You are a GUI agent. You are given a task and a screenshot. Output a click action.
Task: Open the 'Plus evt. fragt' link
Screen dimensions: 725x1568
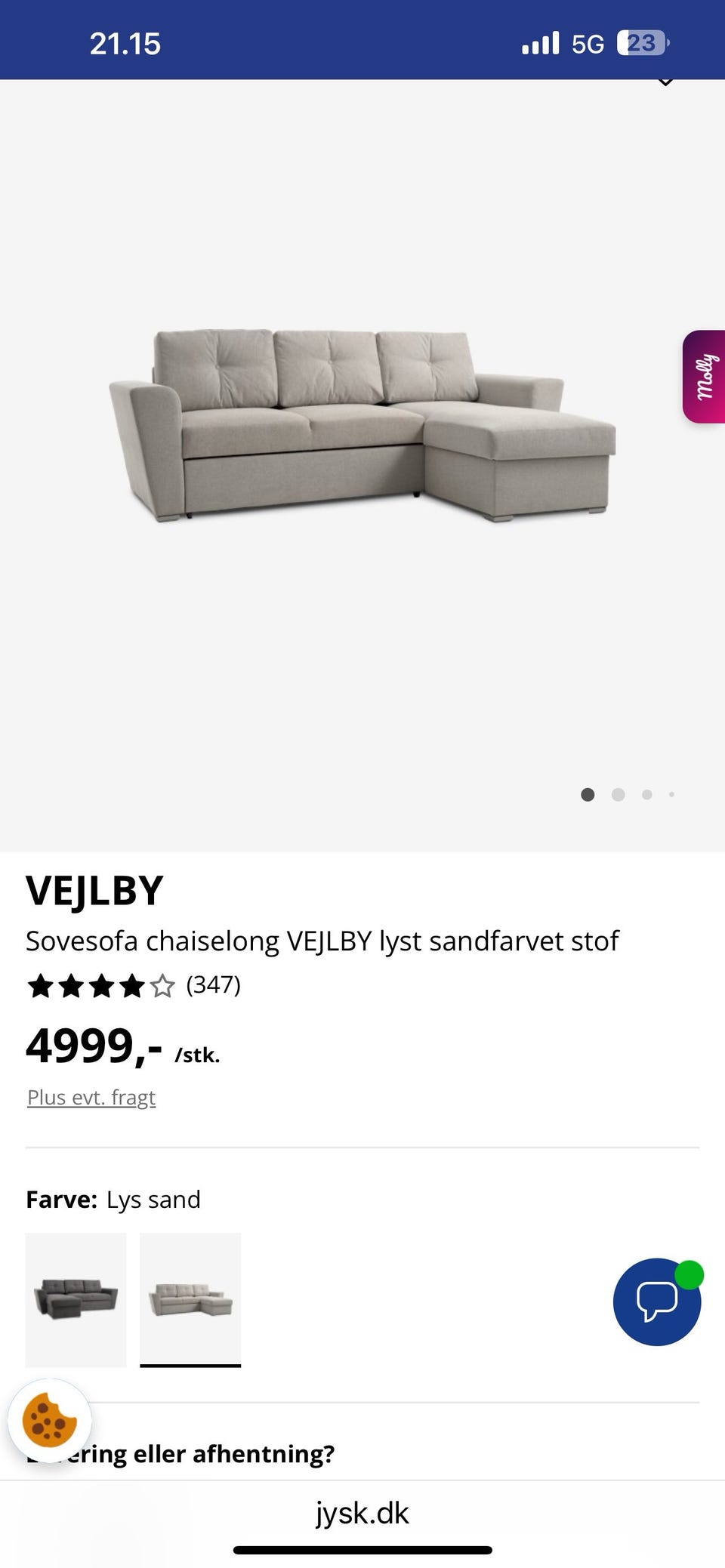(91, 1097)
